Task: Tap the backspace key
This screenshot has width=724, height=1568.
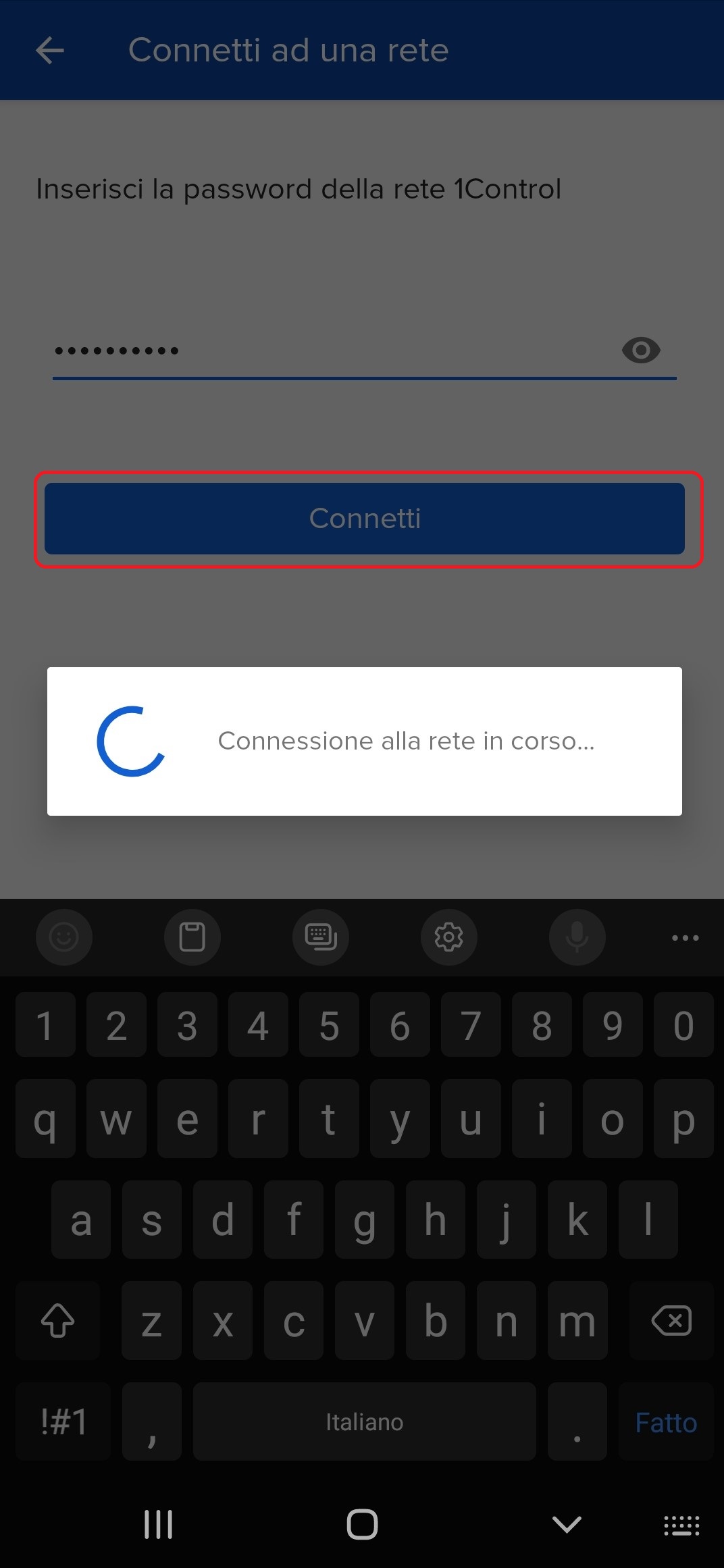Action: tap(671, 1320)
